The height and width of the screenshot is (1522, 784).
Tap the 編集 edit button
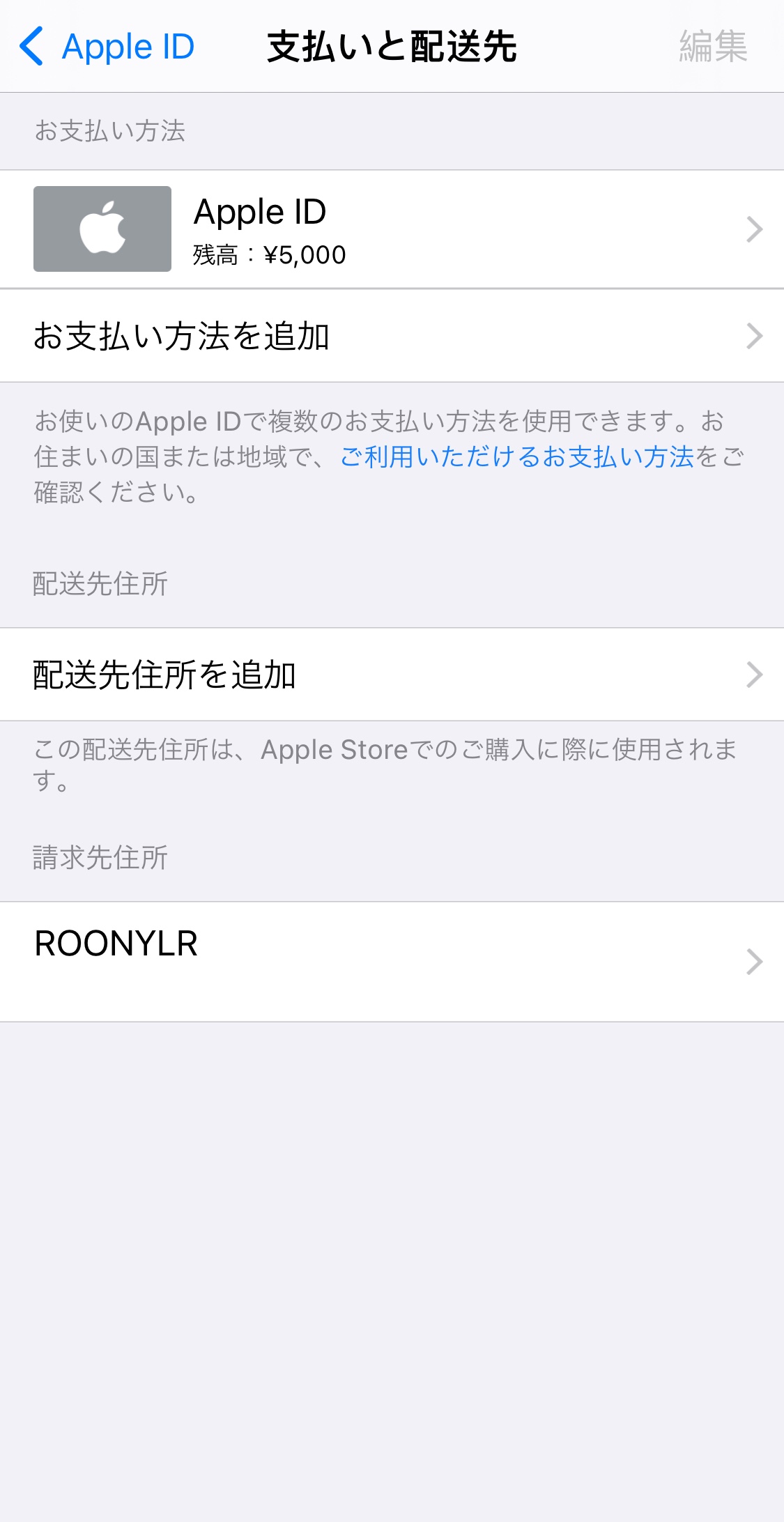coord(712,47)
